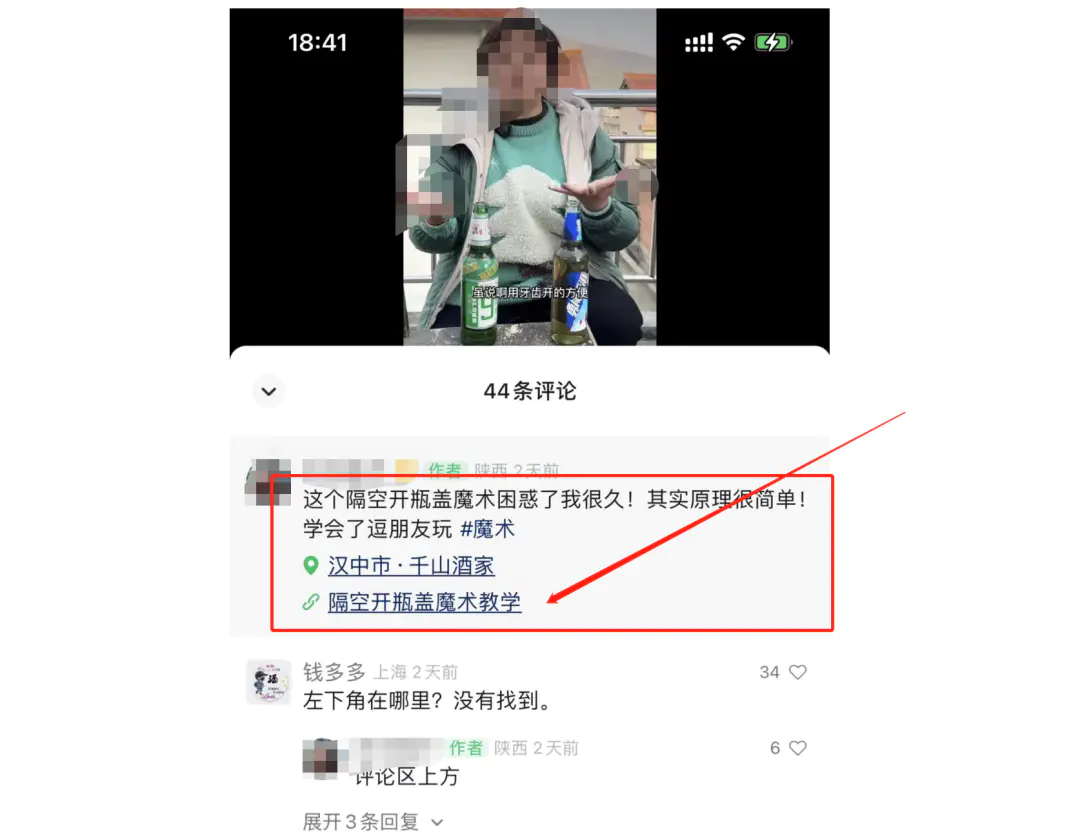Like the author's reply 评论区上方
The height and width of the screenshot is (839, 1080).
(x=797, y=748)
